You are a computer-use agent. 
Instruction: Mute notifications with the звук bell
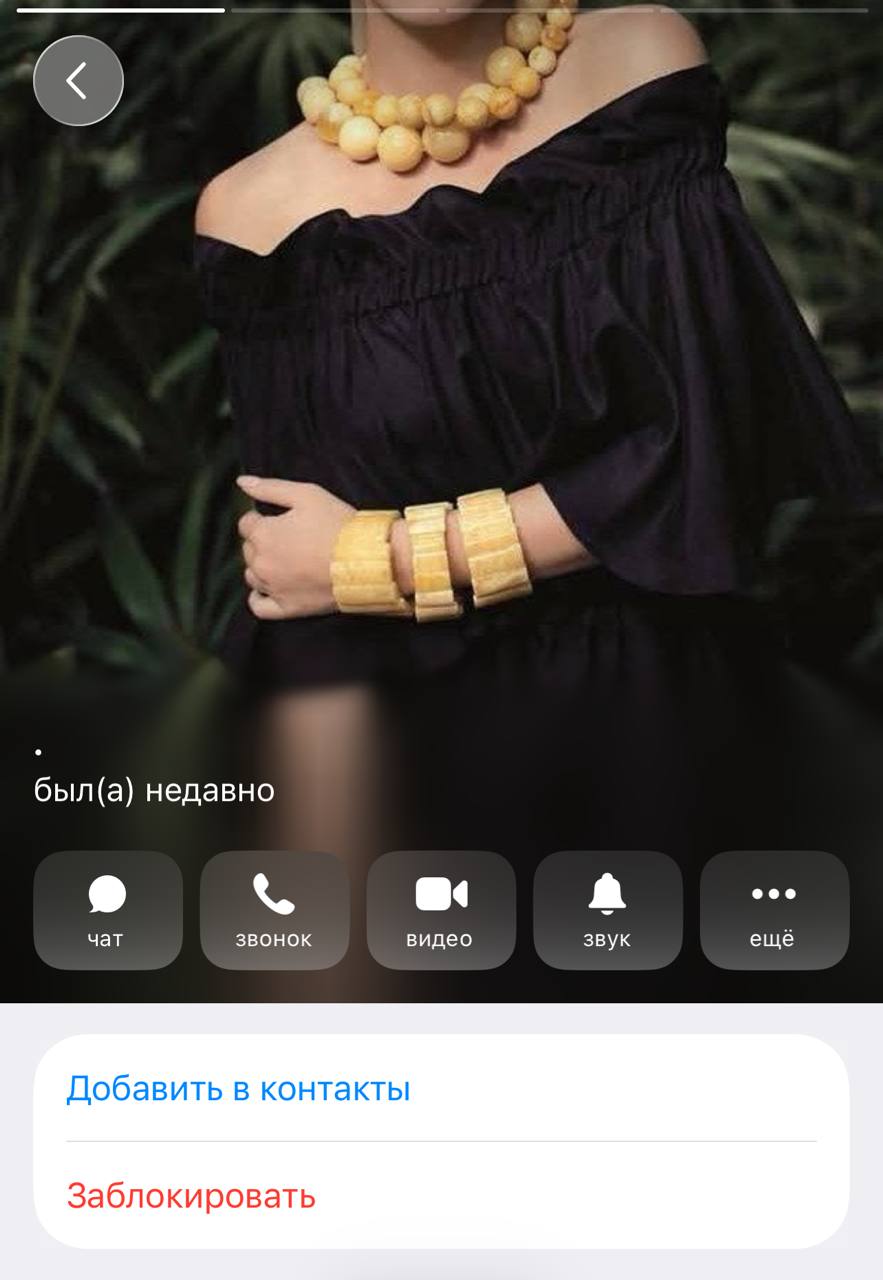tap(607, 910)
